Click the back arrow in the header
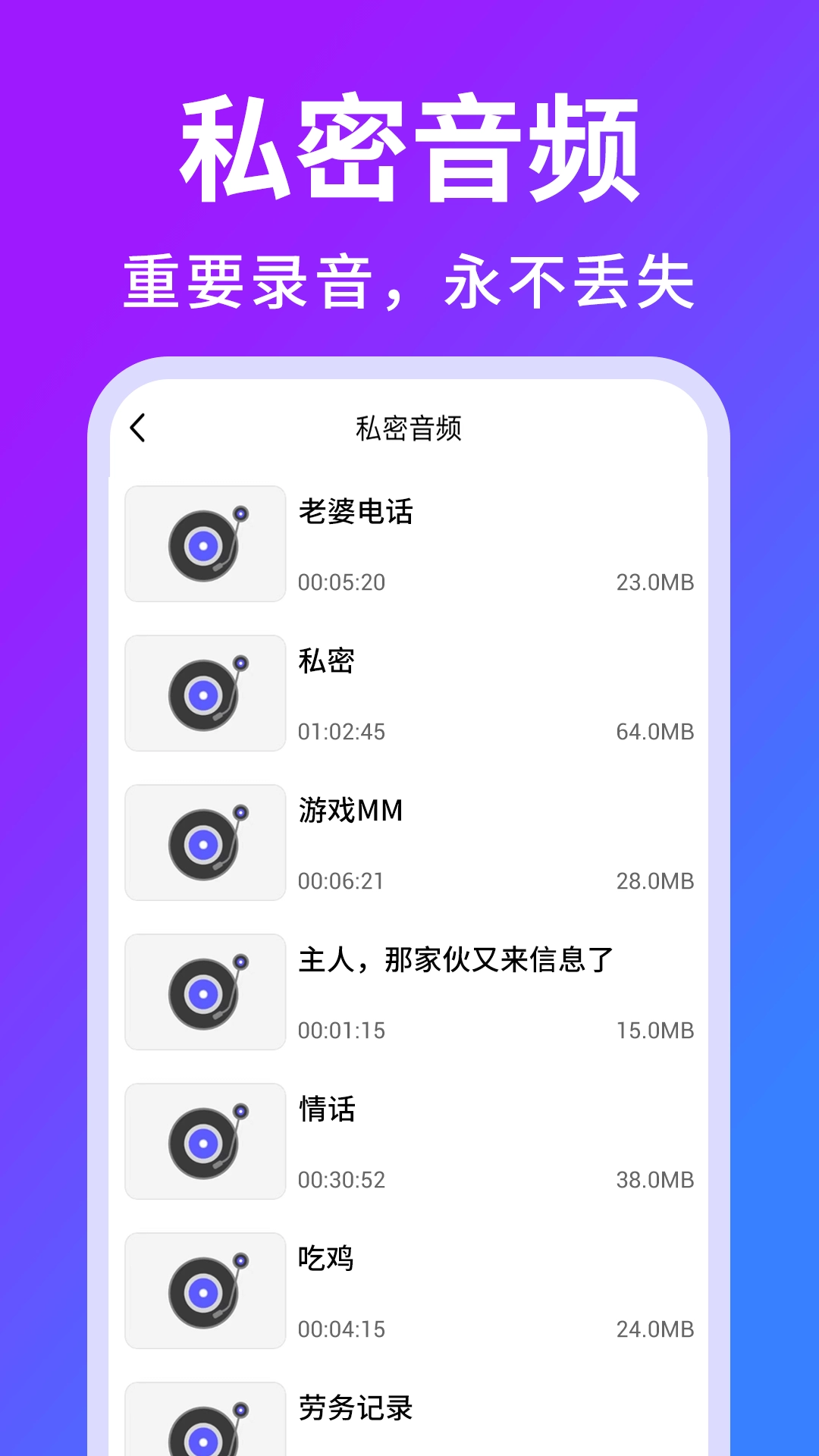This screenshot has width=819, height=1456. (x=139, y=428)
